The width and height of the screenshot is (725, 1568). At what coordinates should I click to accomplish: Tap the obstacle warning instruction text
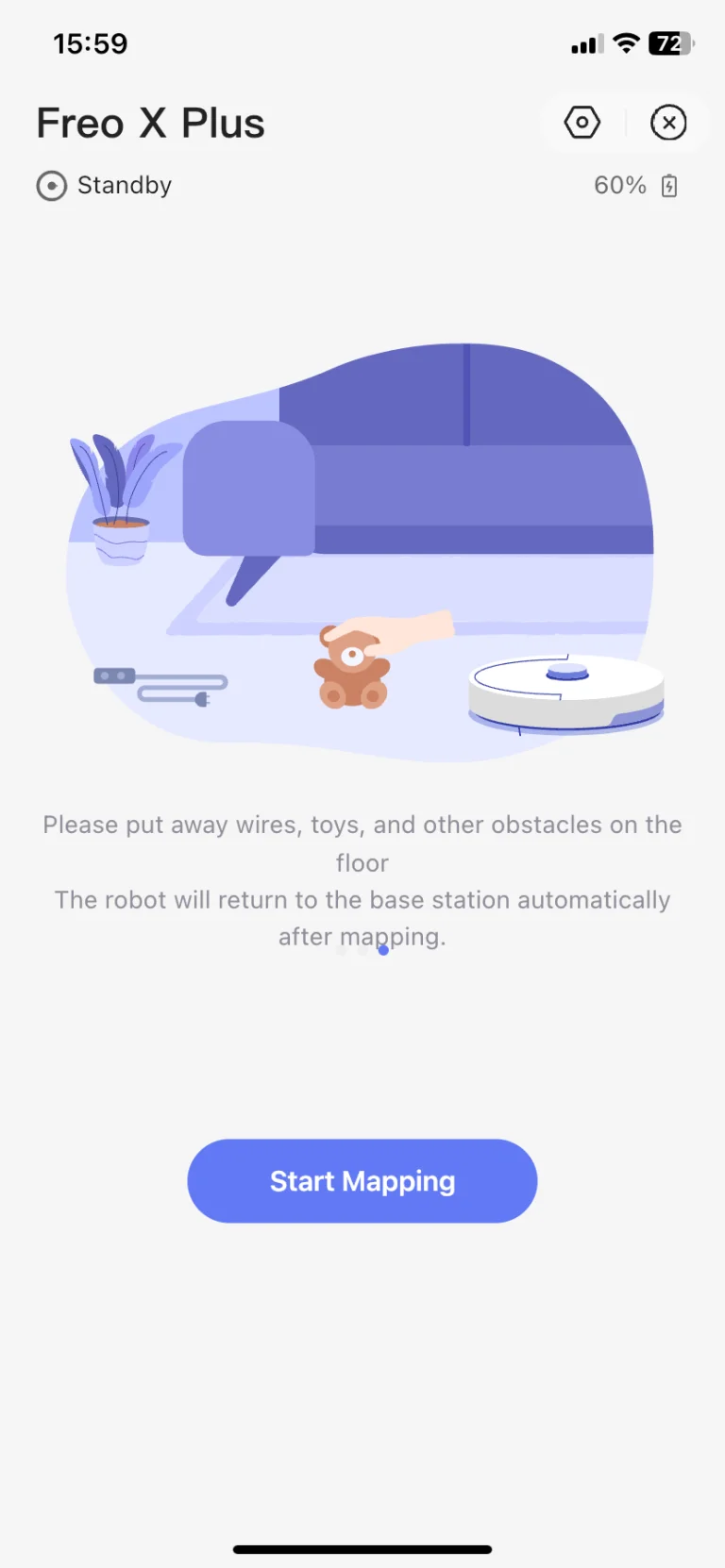362,842
